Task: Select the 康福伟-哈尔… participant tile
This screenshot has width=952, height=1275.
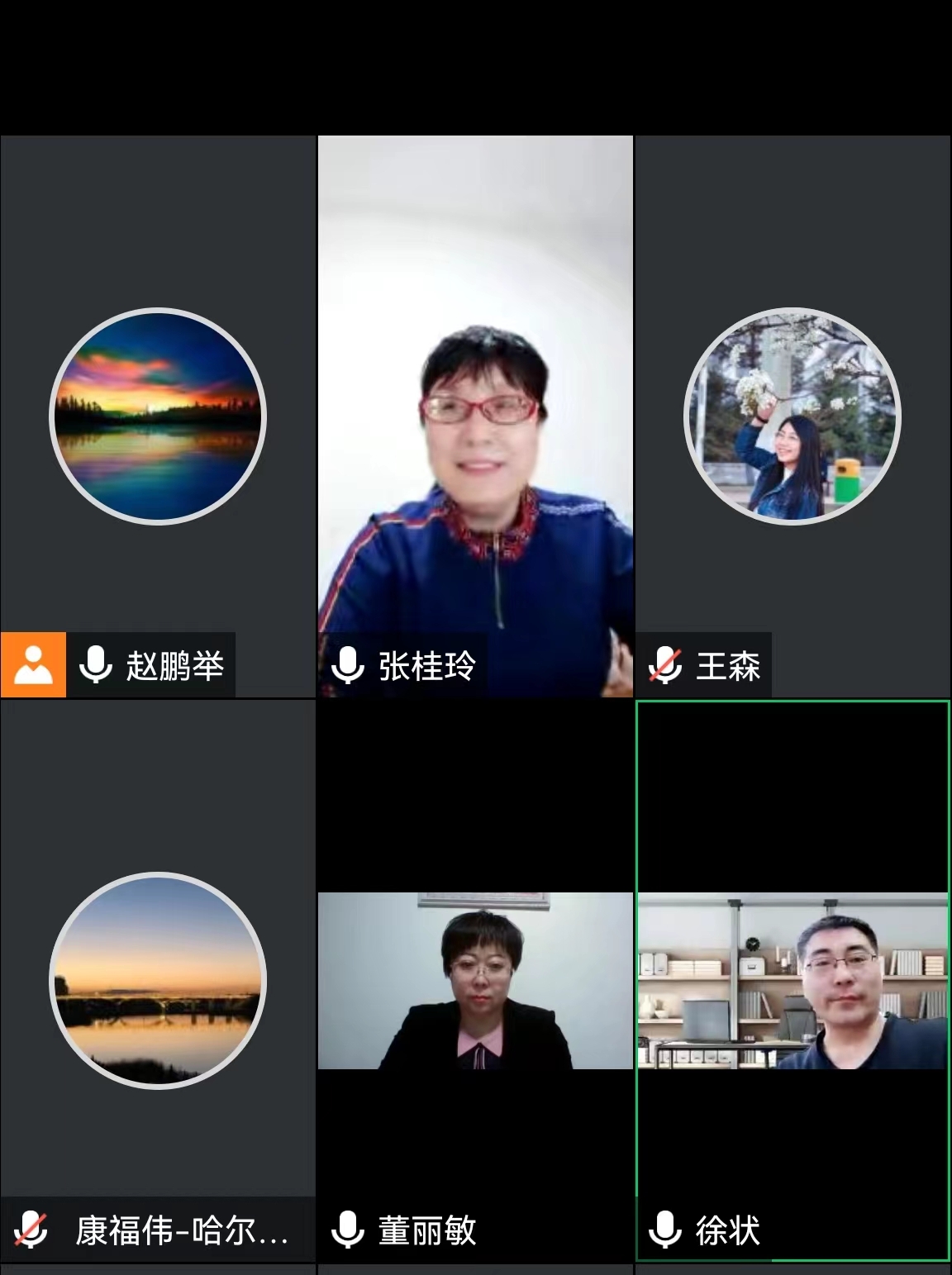Action: point(157,980)
